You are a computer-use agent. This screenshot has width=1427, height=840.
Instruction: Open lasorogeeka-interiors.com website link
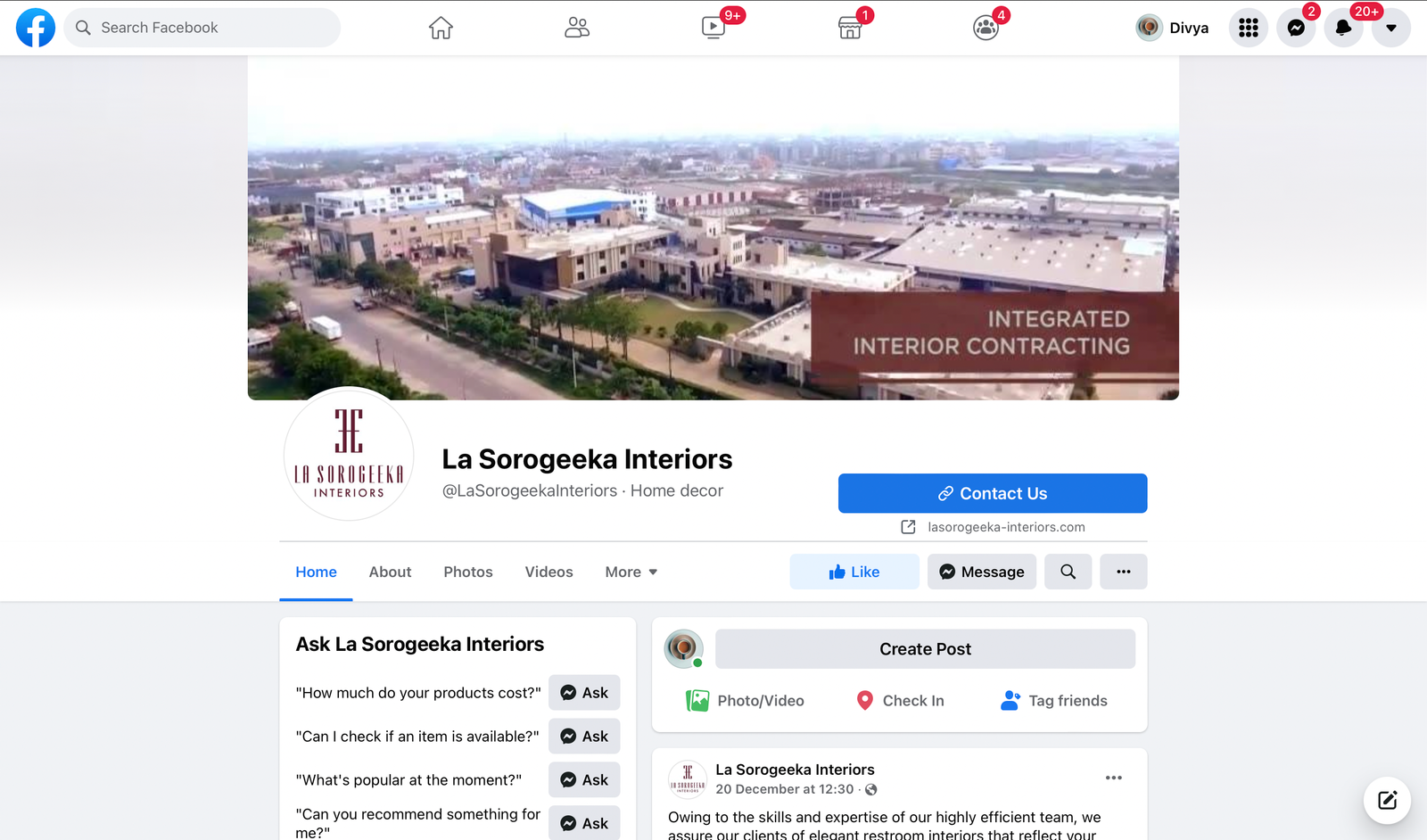pos(1005,527)
